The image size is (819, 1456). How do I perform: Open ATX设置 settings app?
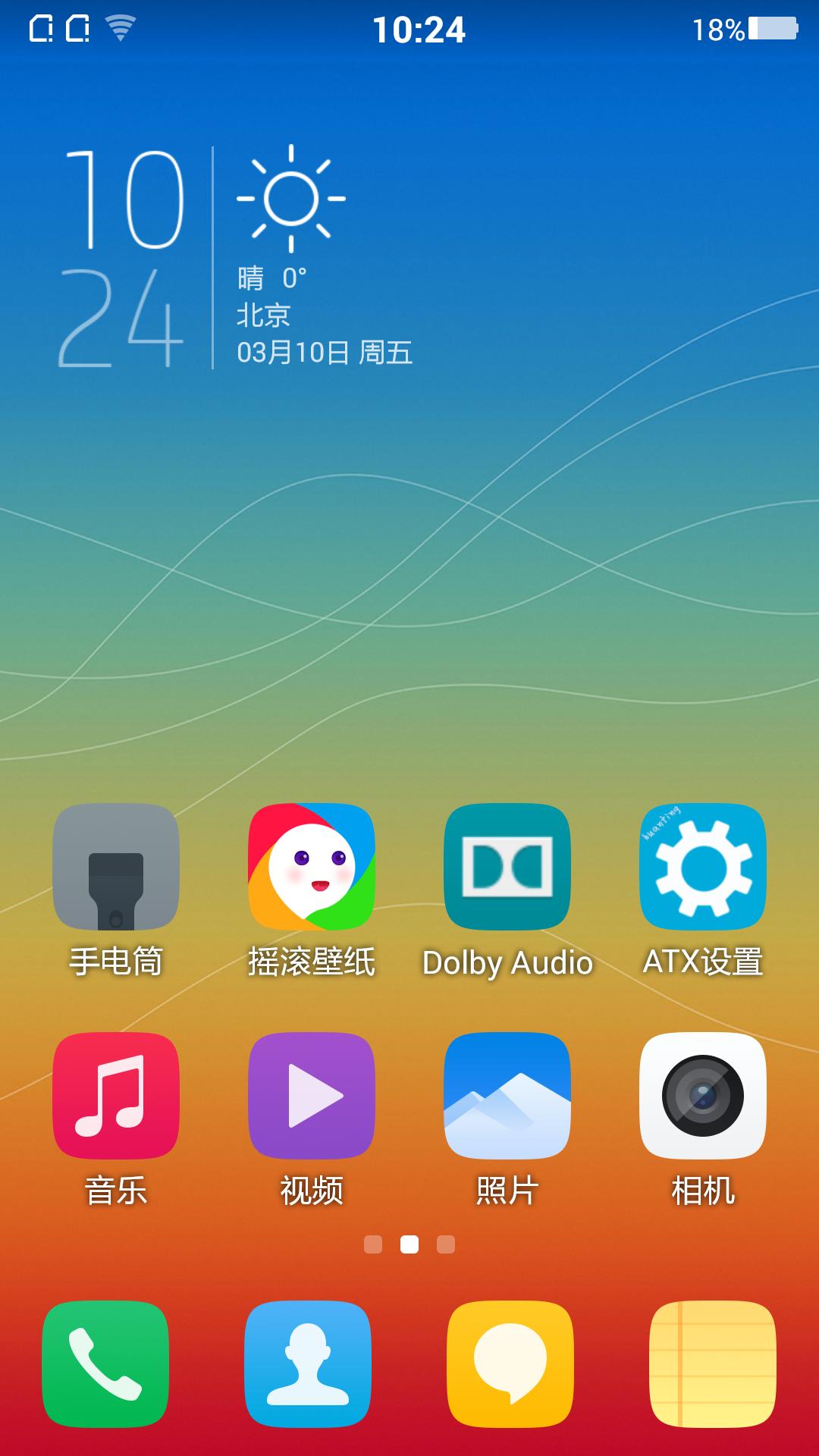tap(703, 867)
